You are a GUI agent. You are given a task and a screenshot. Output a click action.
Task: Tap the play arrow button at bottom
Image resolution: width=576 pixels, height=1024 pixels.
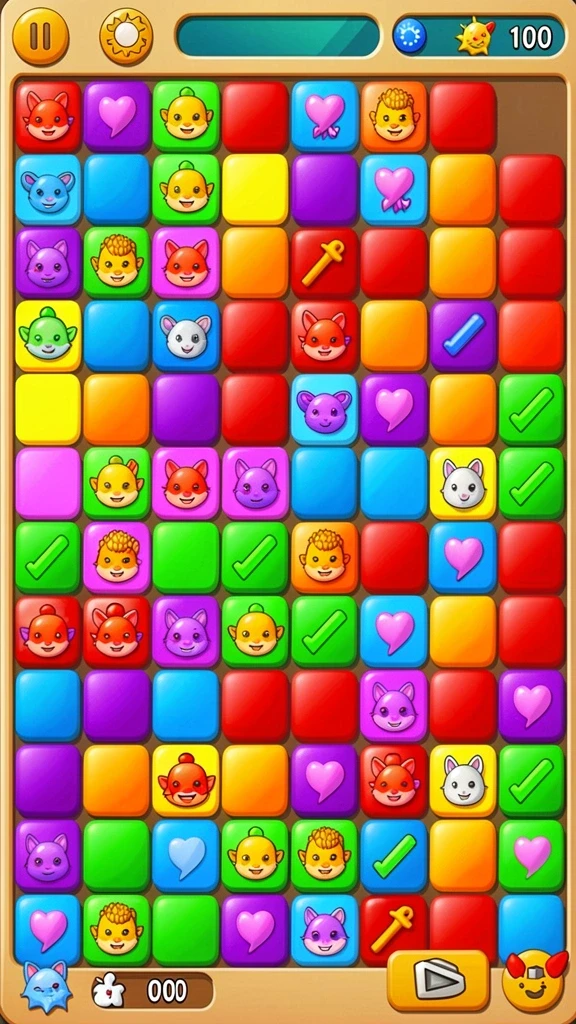438,981
